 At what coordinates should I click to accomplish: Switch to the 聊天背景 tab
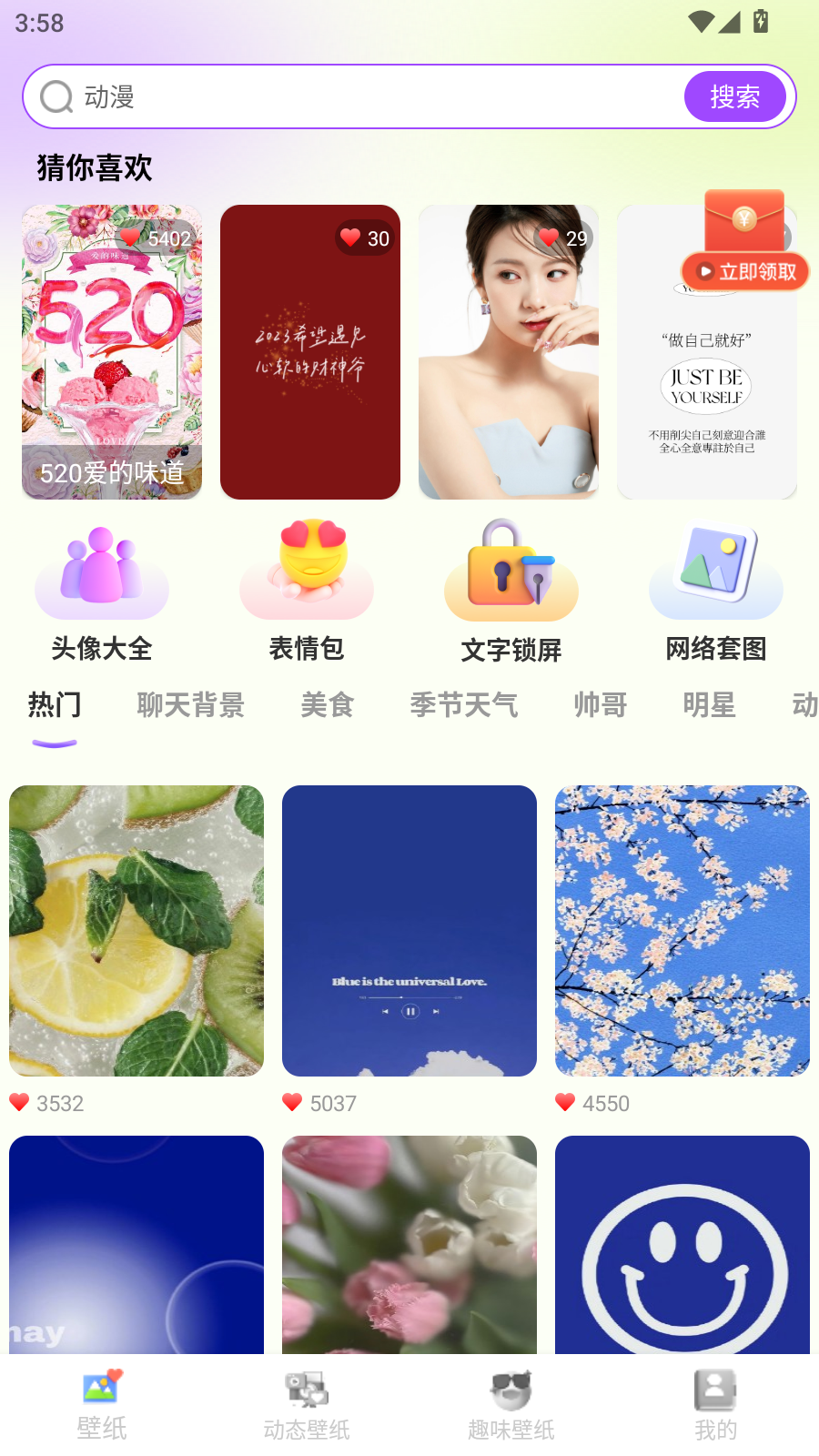click(x=191, y=704)
